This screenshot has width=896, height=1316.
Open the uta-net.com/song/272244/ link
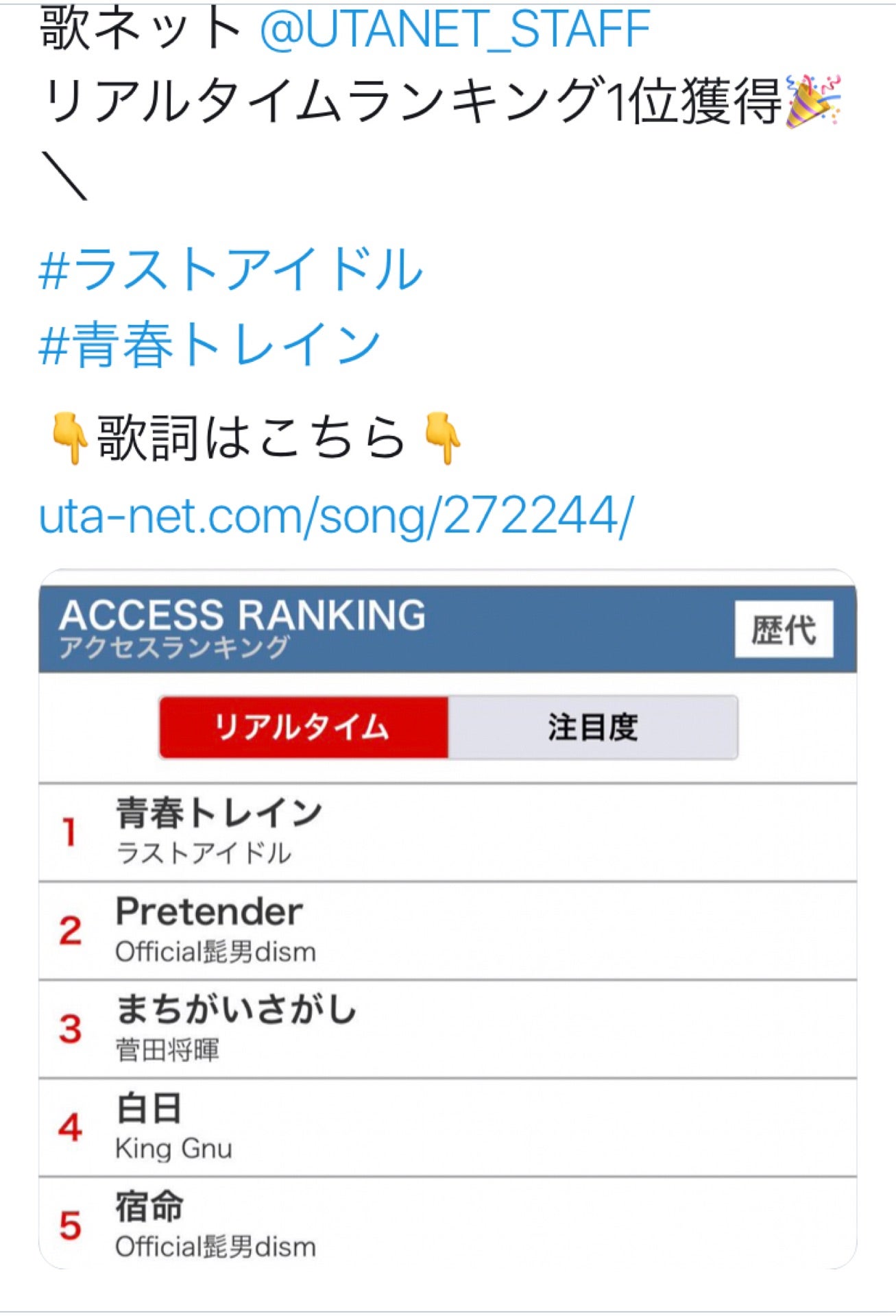coord(336,515)
